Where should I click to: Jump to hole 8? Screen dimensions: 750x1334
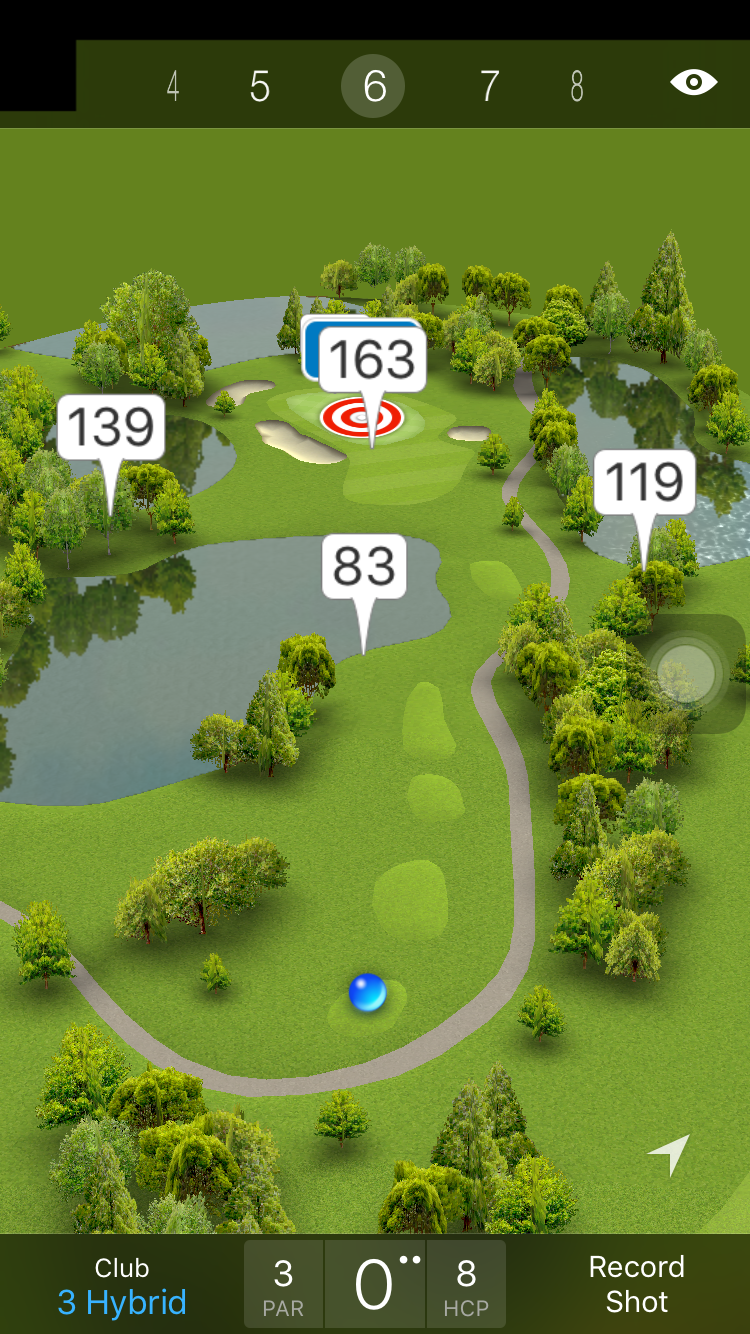tap(577, 87)
